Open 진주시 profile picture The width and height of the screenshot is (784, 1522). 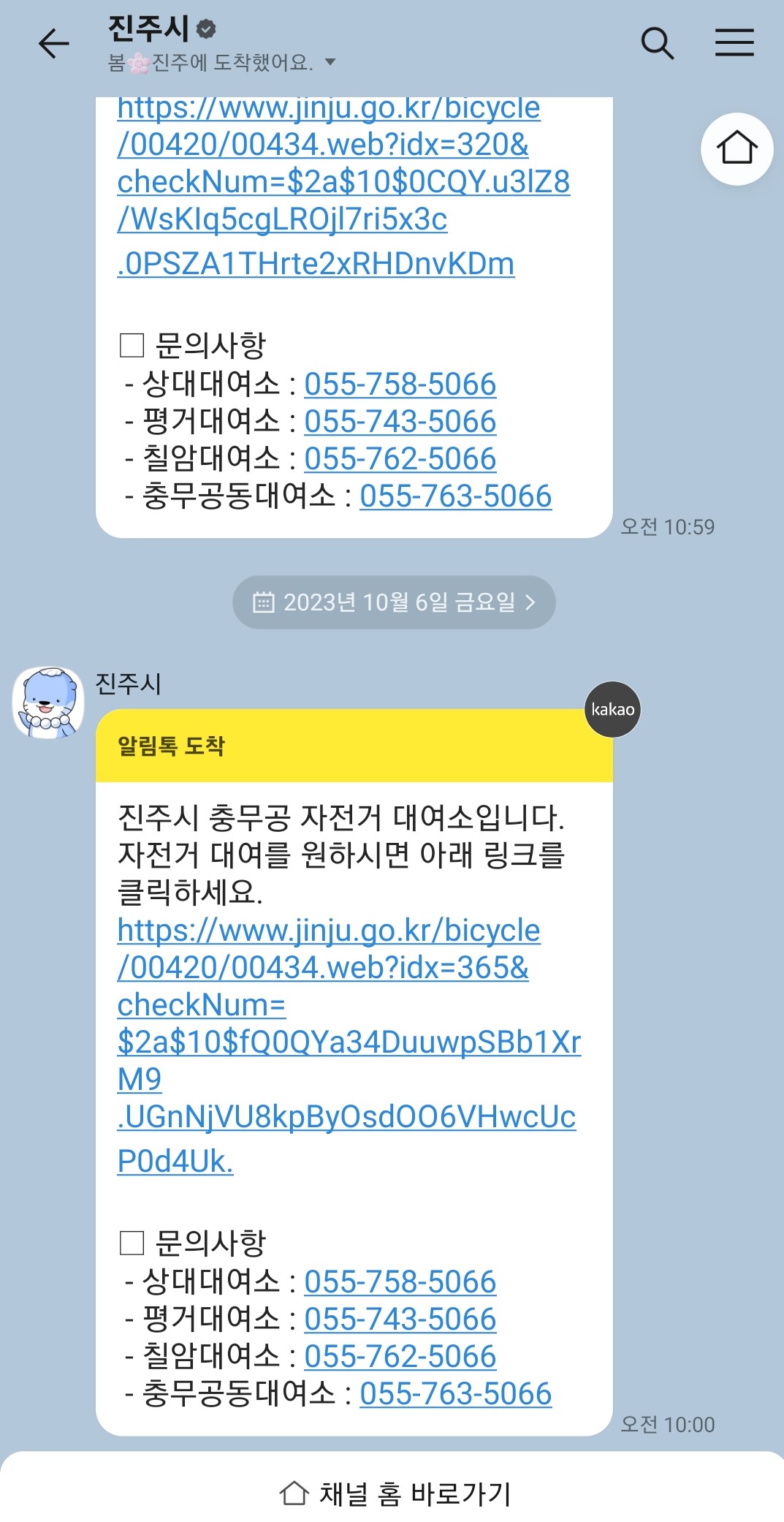coord(48,702)
